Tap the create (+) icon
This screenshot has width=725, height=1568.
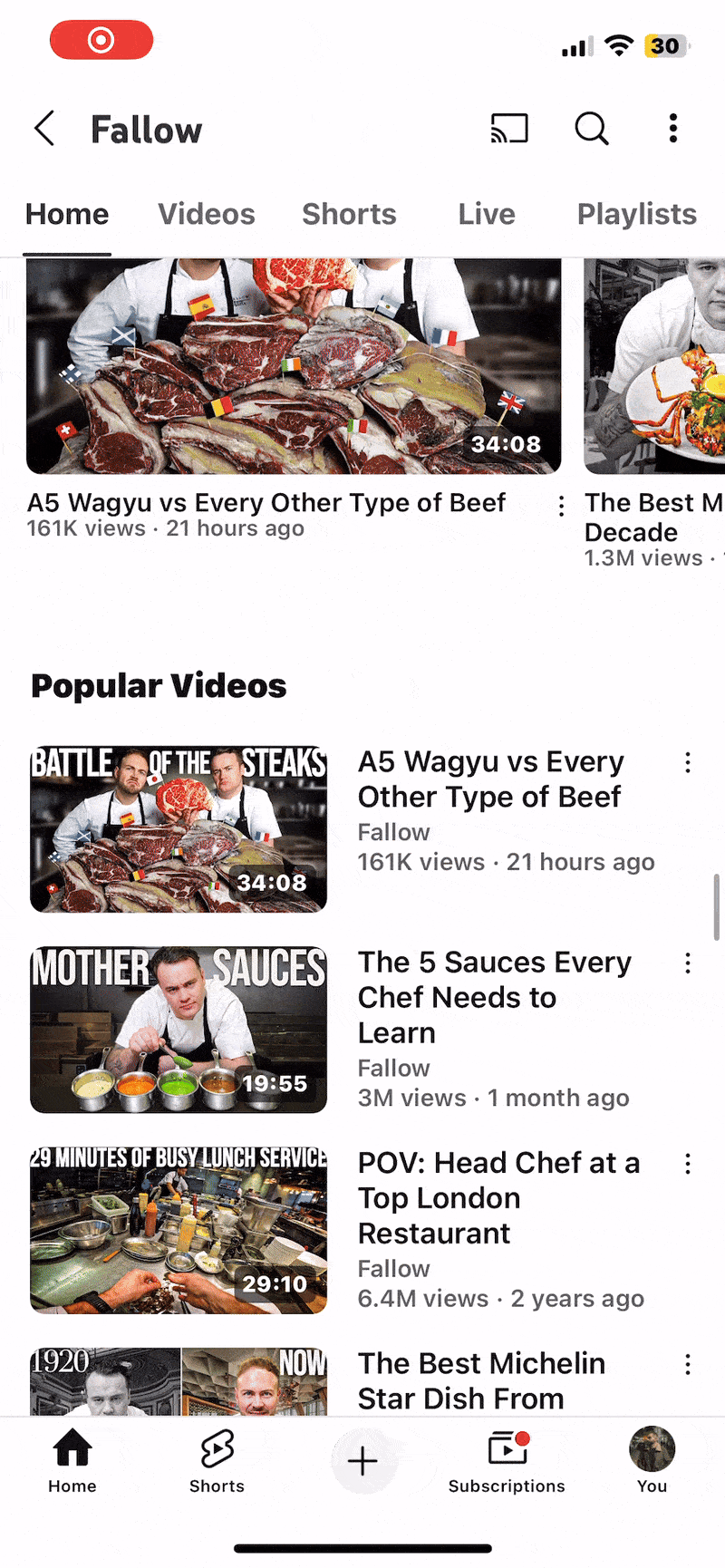[x=362, y=1460]
